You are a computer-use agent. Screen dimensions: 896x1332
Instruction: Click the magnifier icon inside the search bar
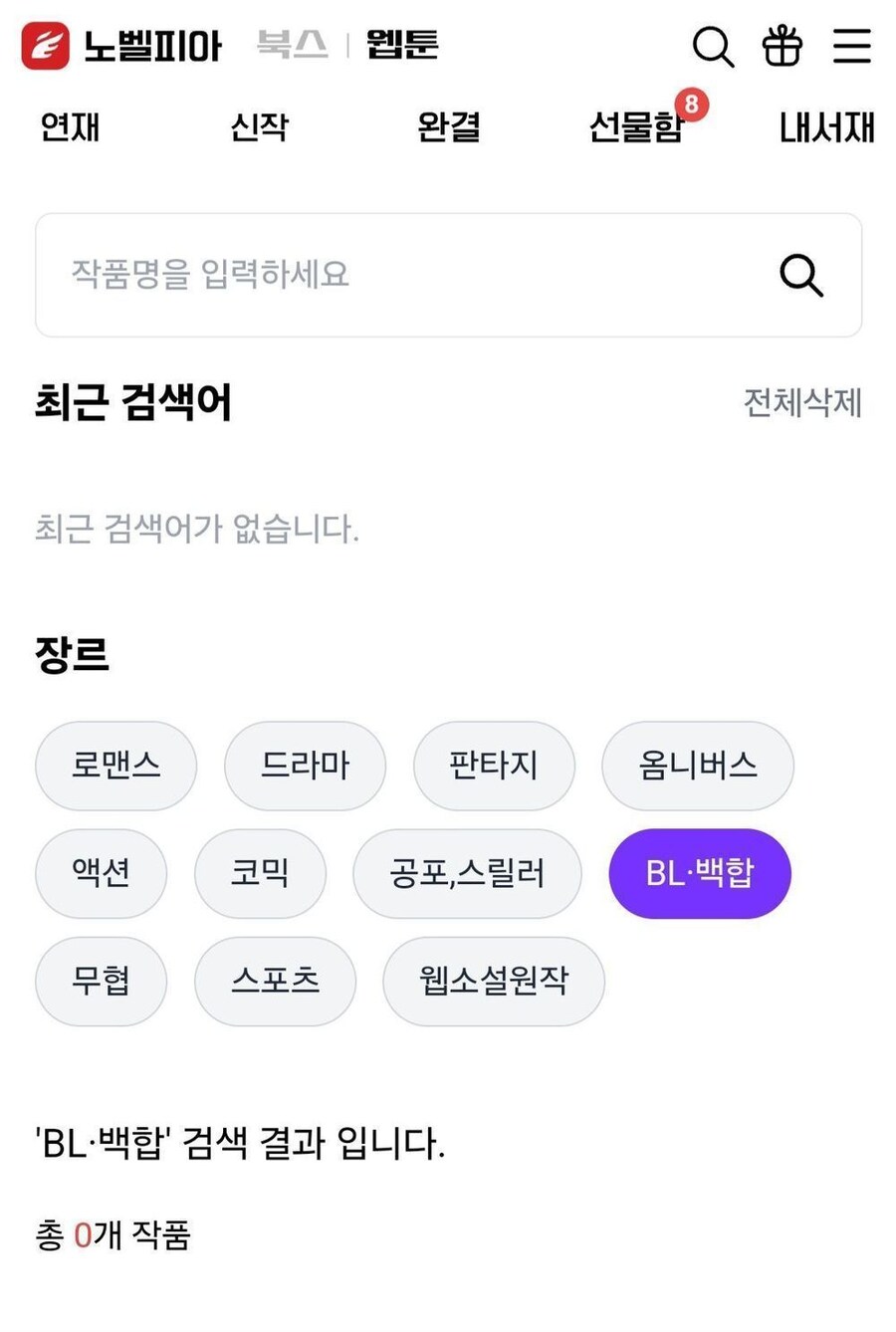[802, 276]
